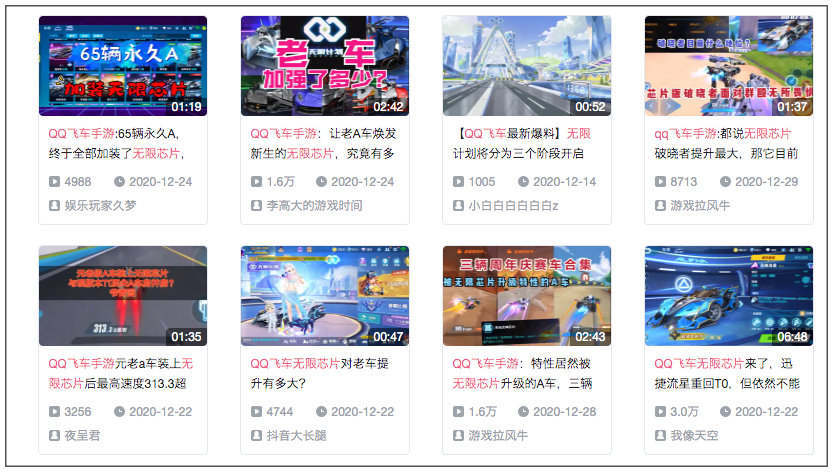Open the 对老车提升有多大 video

[x=325, y=296]
